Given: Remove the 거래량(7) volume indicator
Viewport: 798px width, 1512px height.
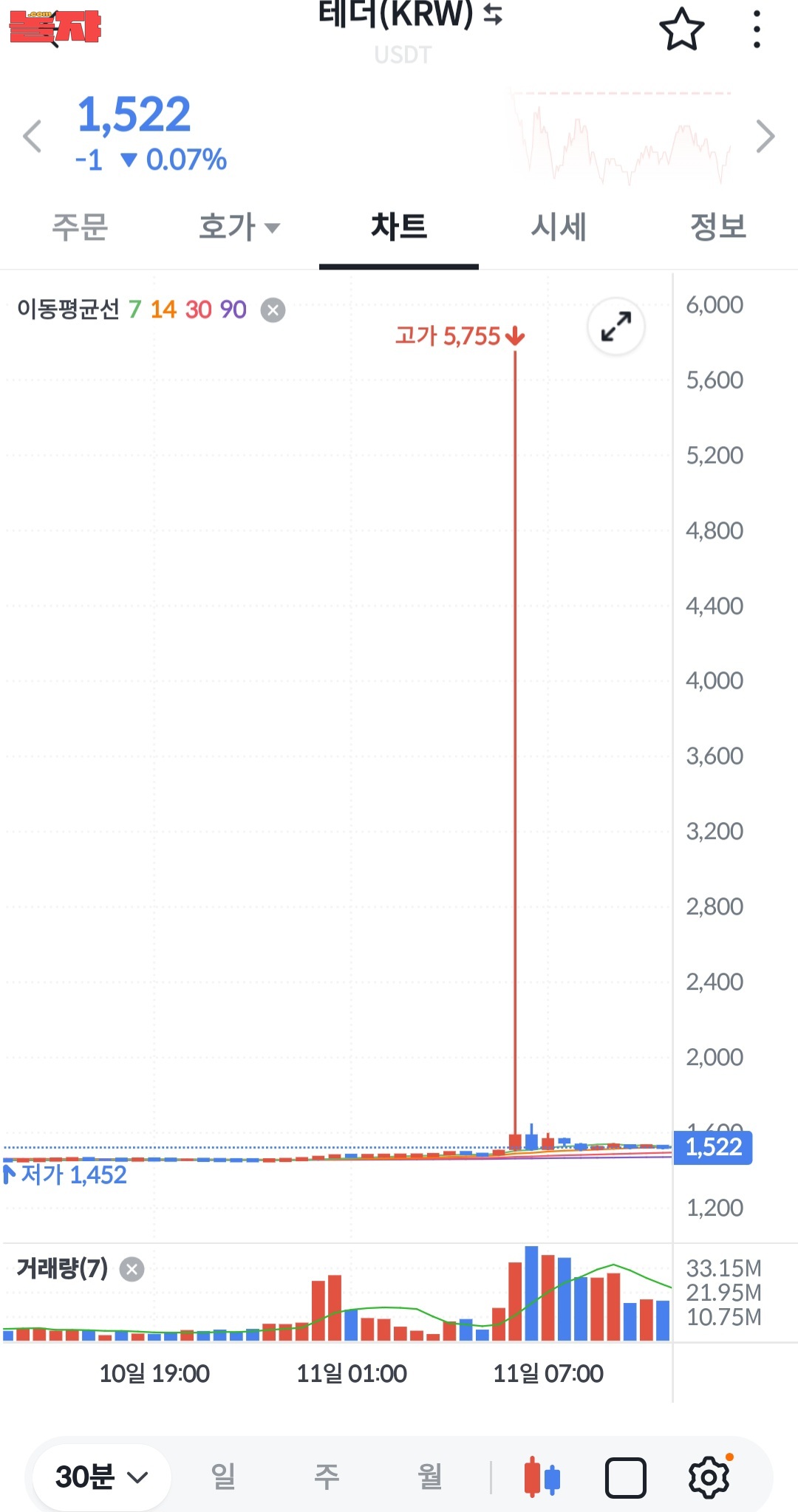Looking at the screenshot, I should click(132, 1270).
